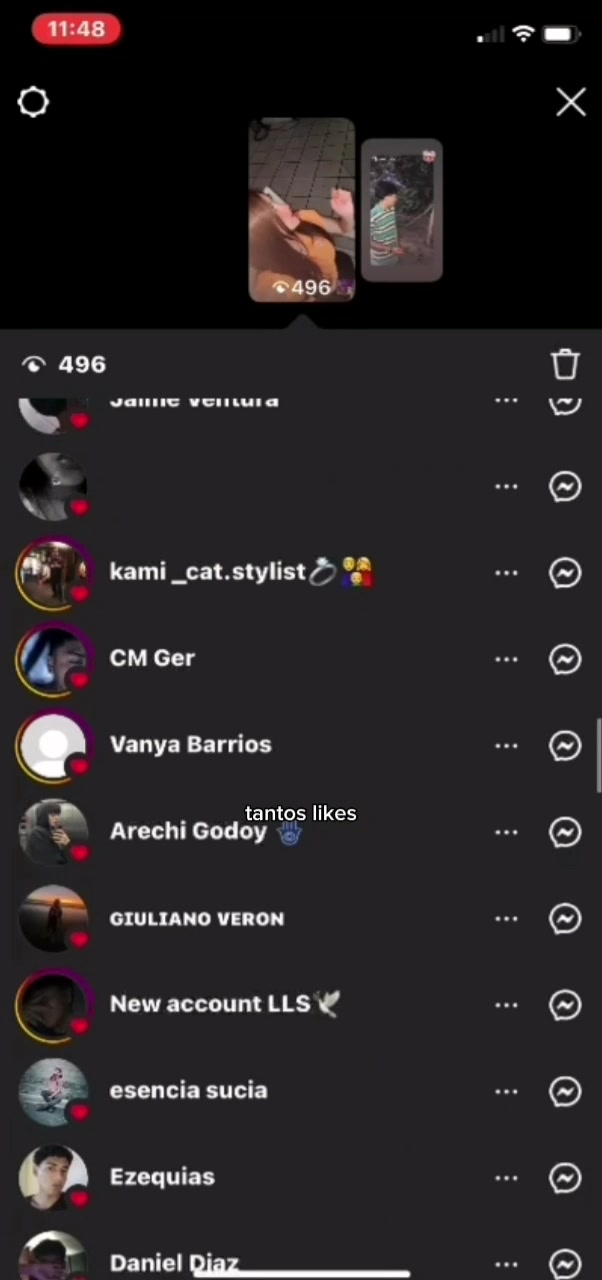The width and height of the screenshot is (602, 1280).
Task: Send a message to Ezequias
Action: pos(565,1178)
